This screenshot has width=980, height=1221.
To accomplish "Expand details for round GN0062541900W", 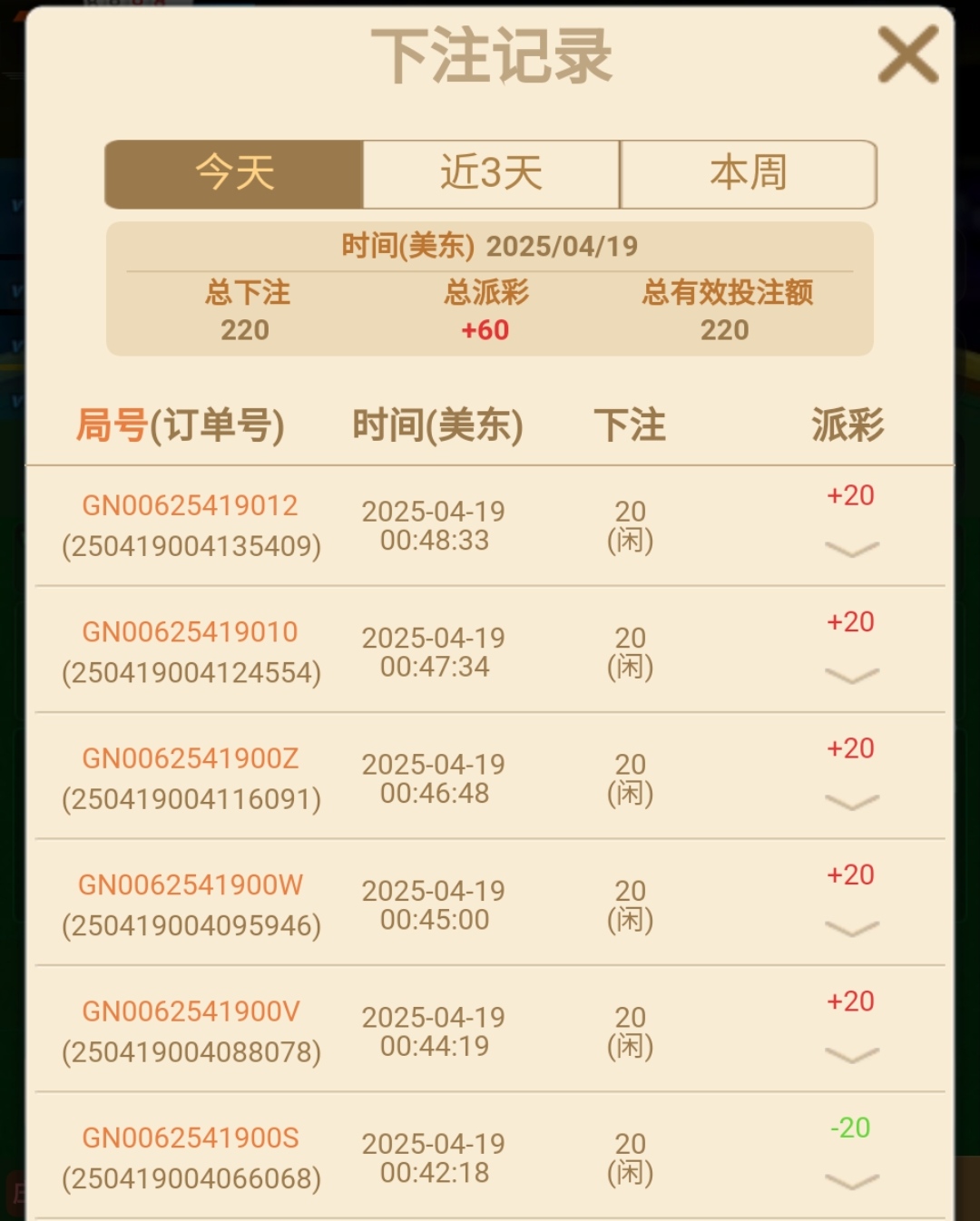I will 851,928.
